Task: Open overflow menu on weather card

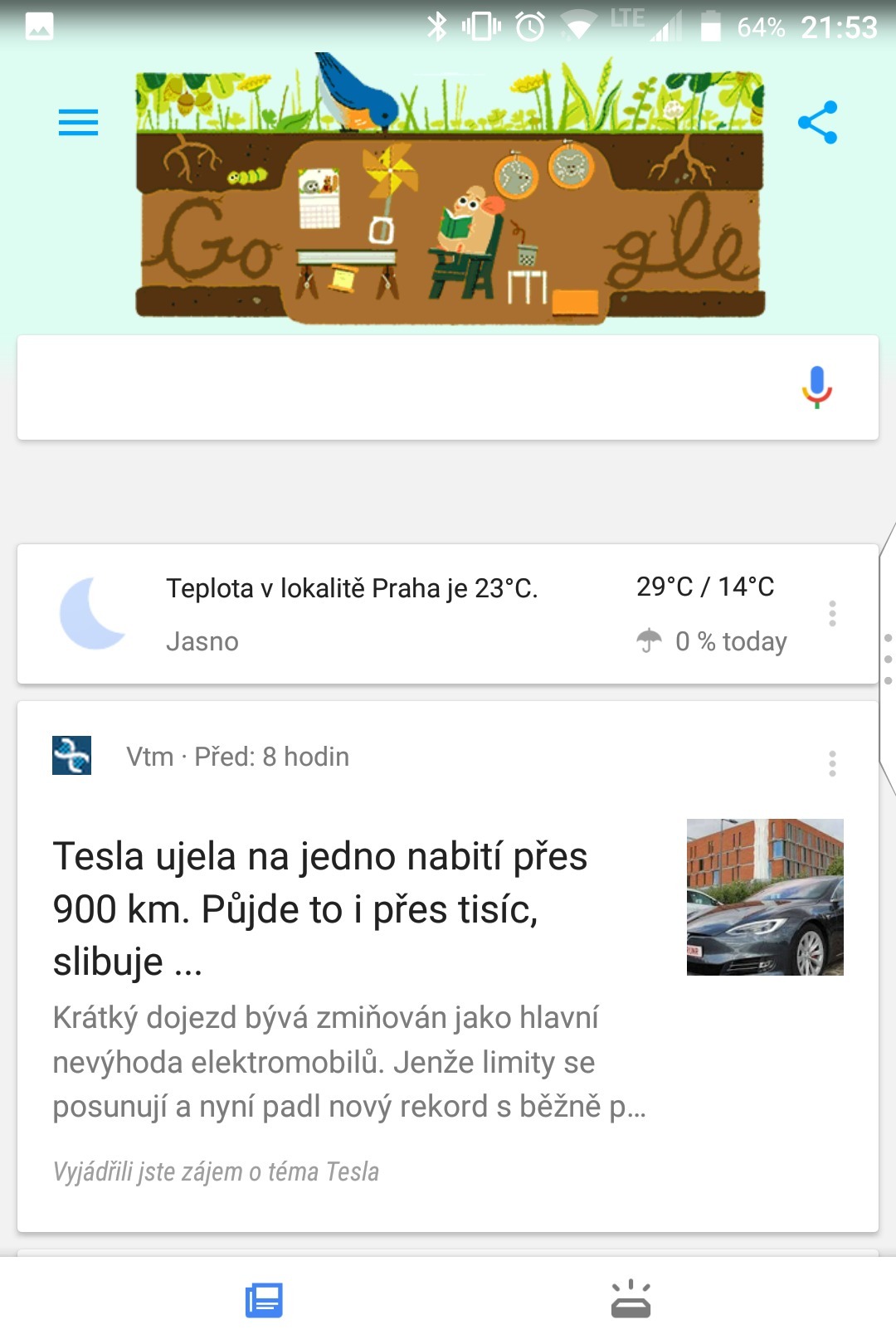Action: [832, 614]
